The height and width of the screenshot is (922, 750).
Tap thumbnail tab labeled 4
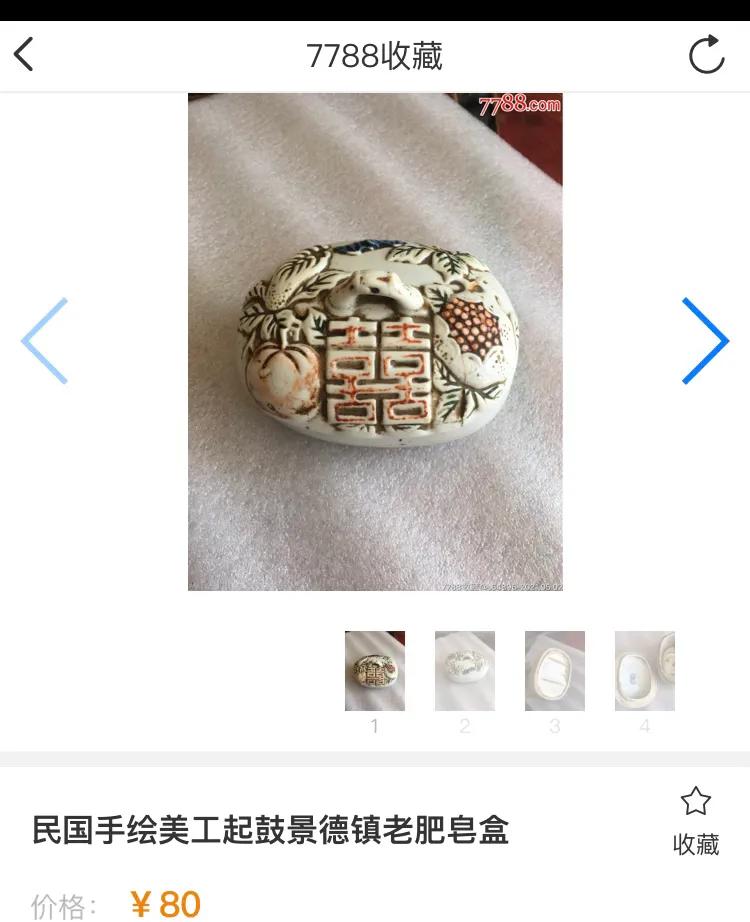point(644,670)
